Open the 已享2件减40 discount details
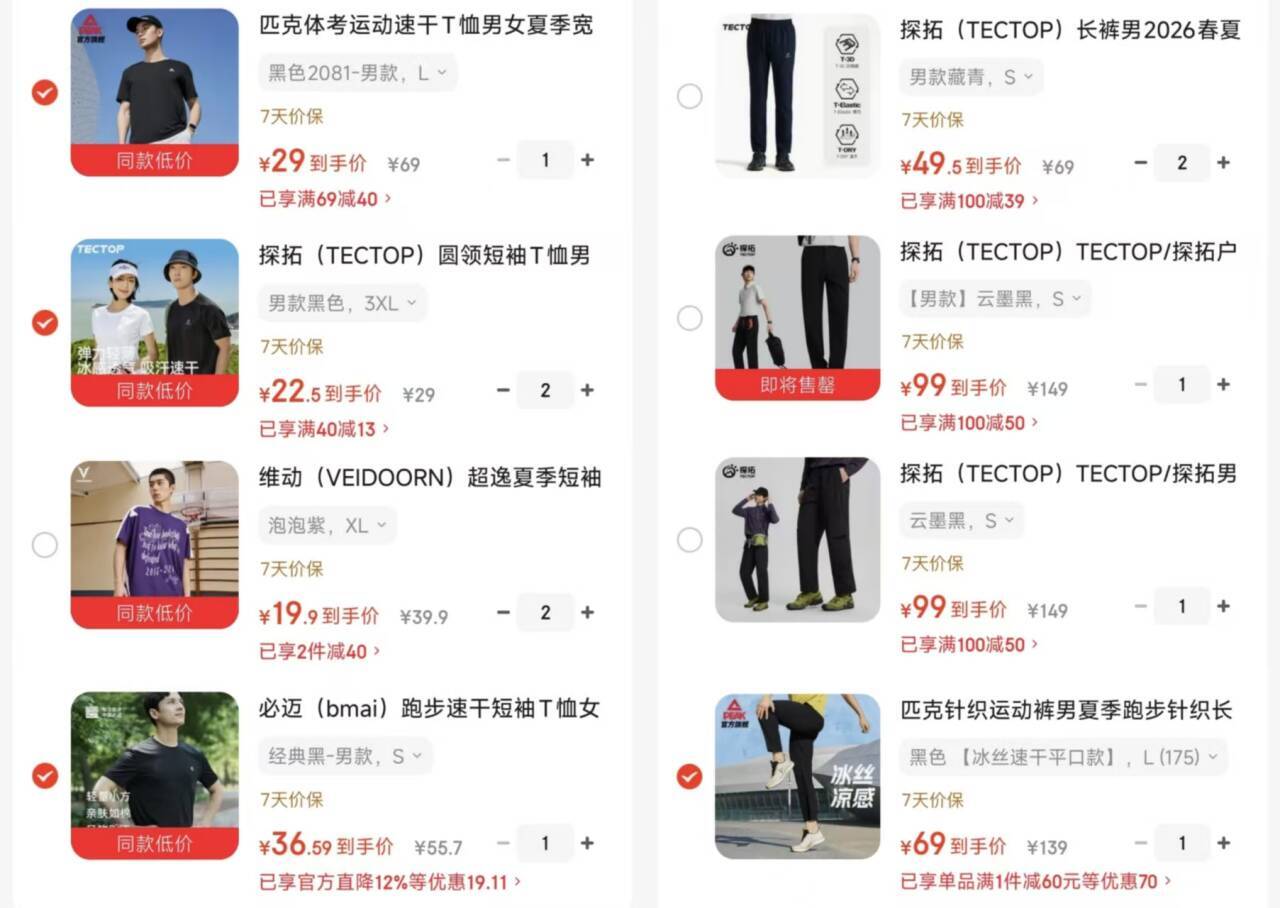This screenshot has width=1280, height=908. coord(320,651)
